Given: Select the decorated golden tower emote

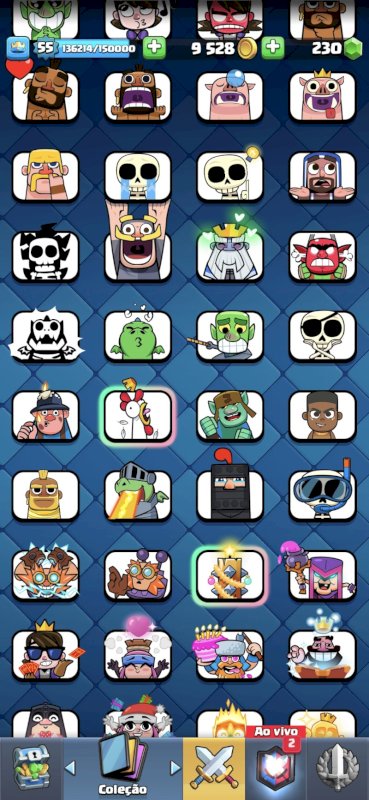Looking at the screenshot, I should (230, 574).
